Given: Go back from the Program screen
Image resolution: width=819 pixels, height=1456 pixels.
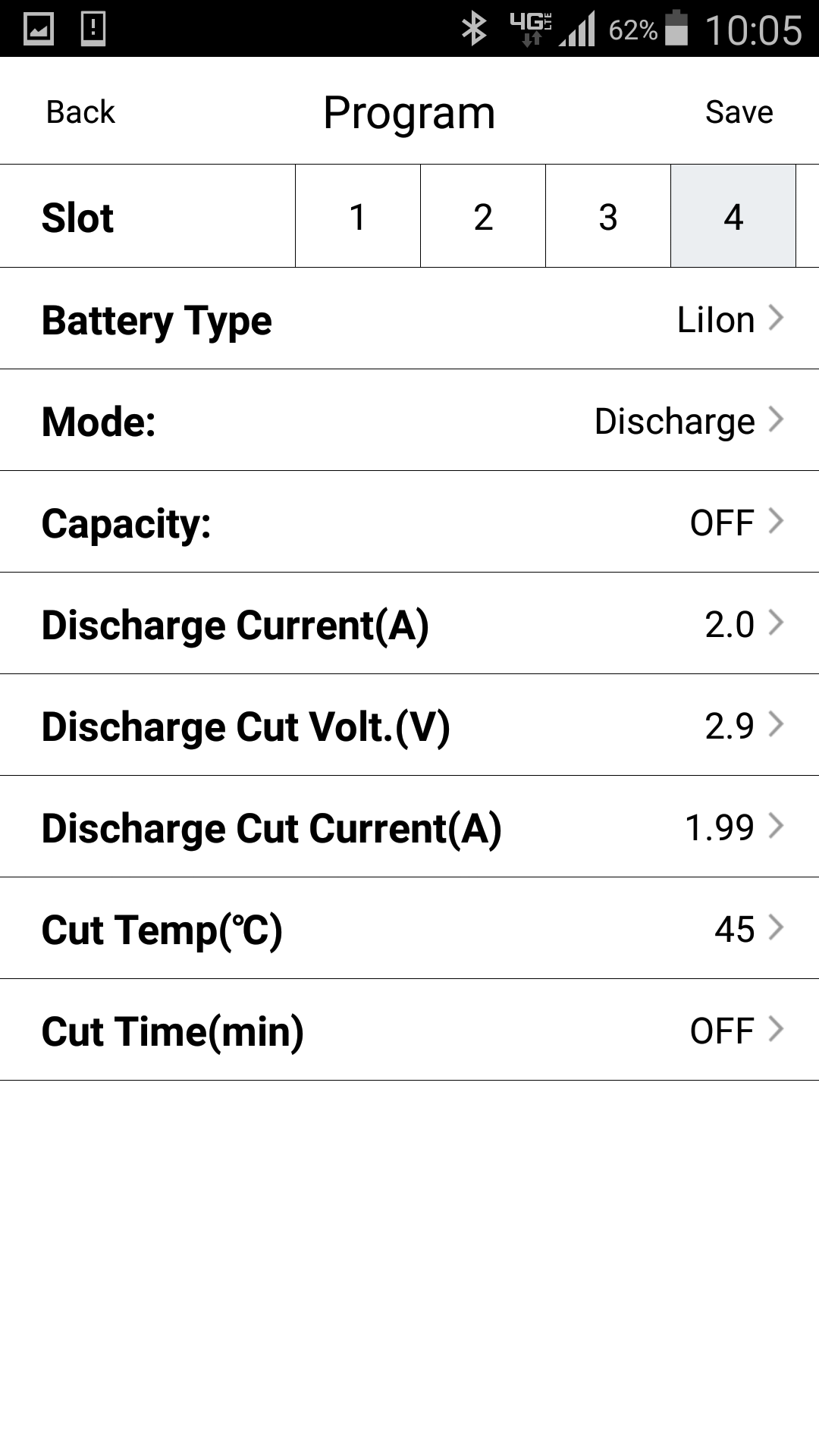Looking at the screenshot, I should coord(80,111).
